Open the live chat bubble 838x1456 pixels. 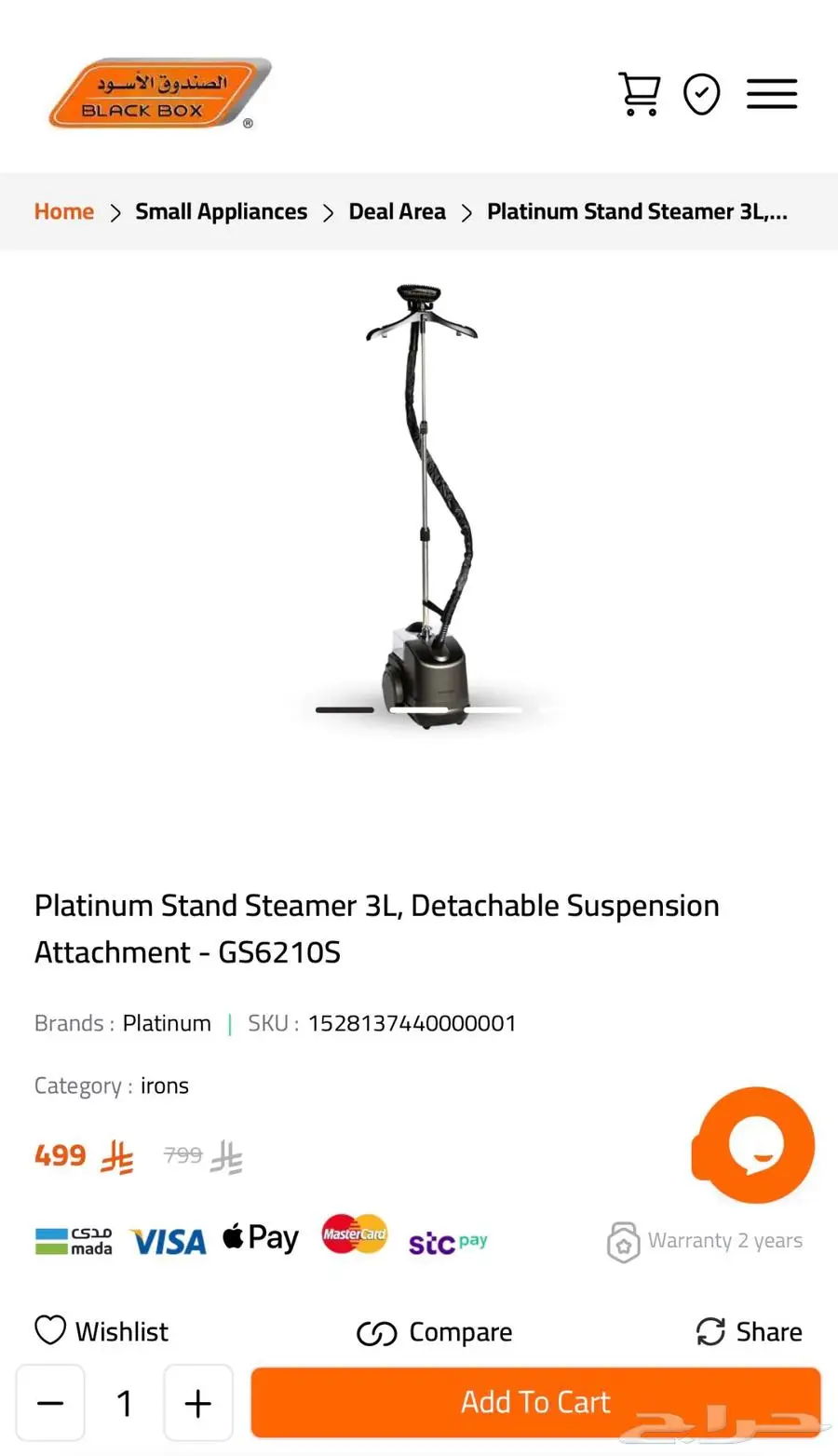[x=754, y=1145]
